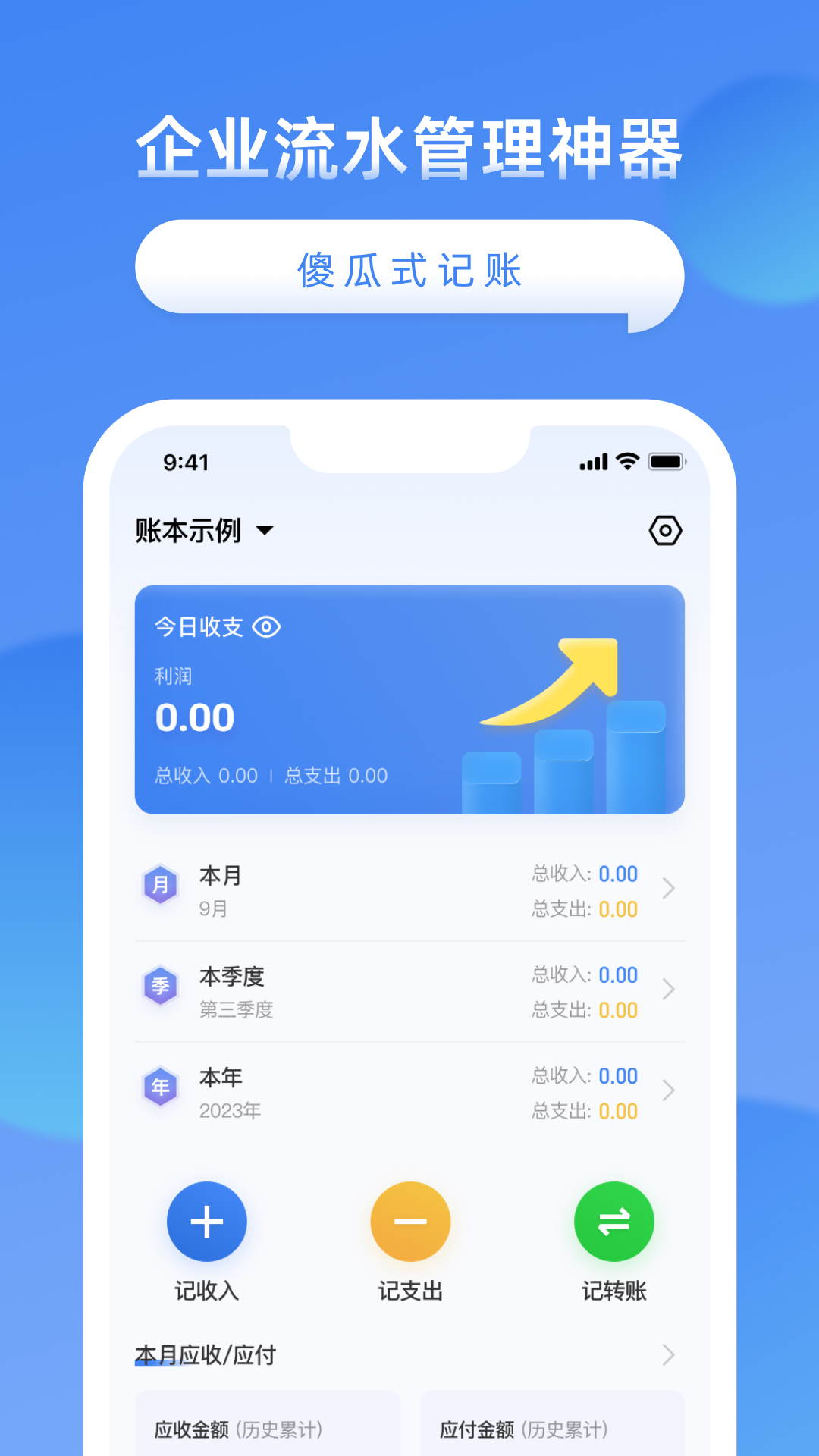Tap the 利润 0.00 amount display
819x1456 pixels.
pos(194,716)
